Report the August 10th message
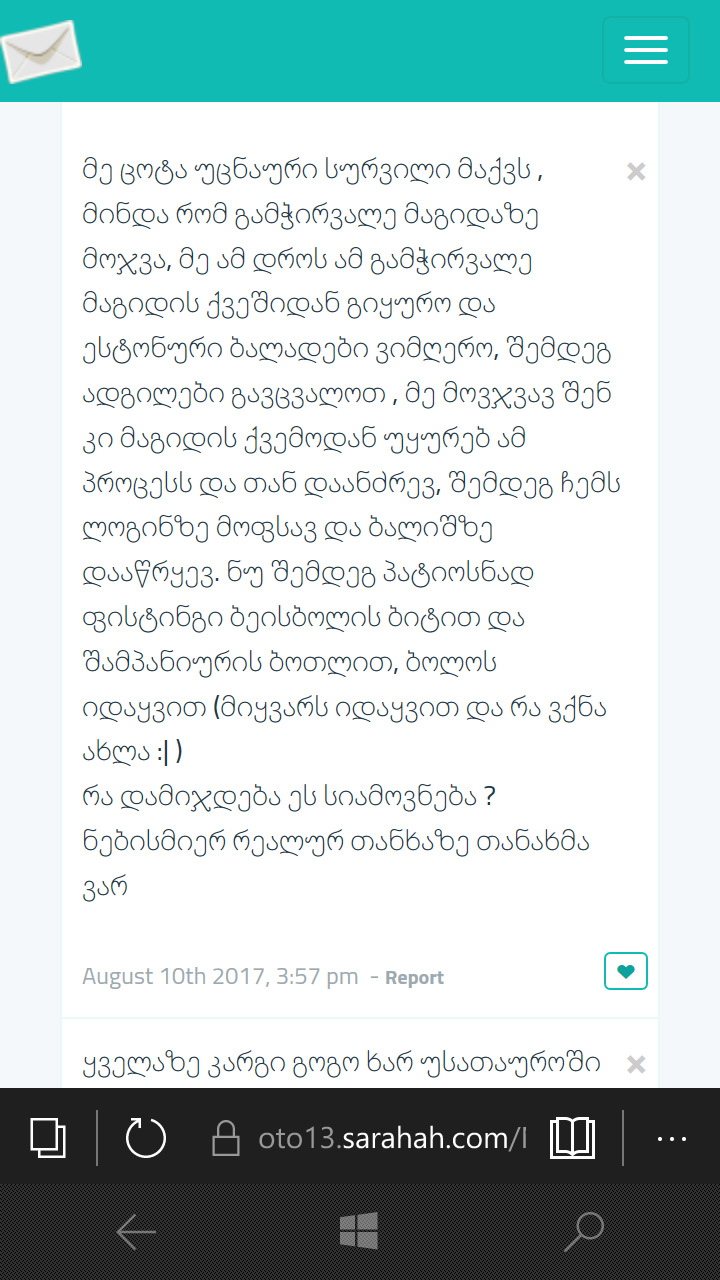Screen dimensions: 720x1280 [x=414, y=978]
